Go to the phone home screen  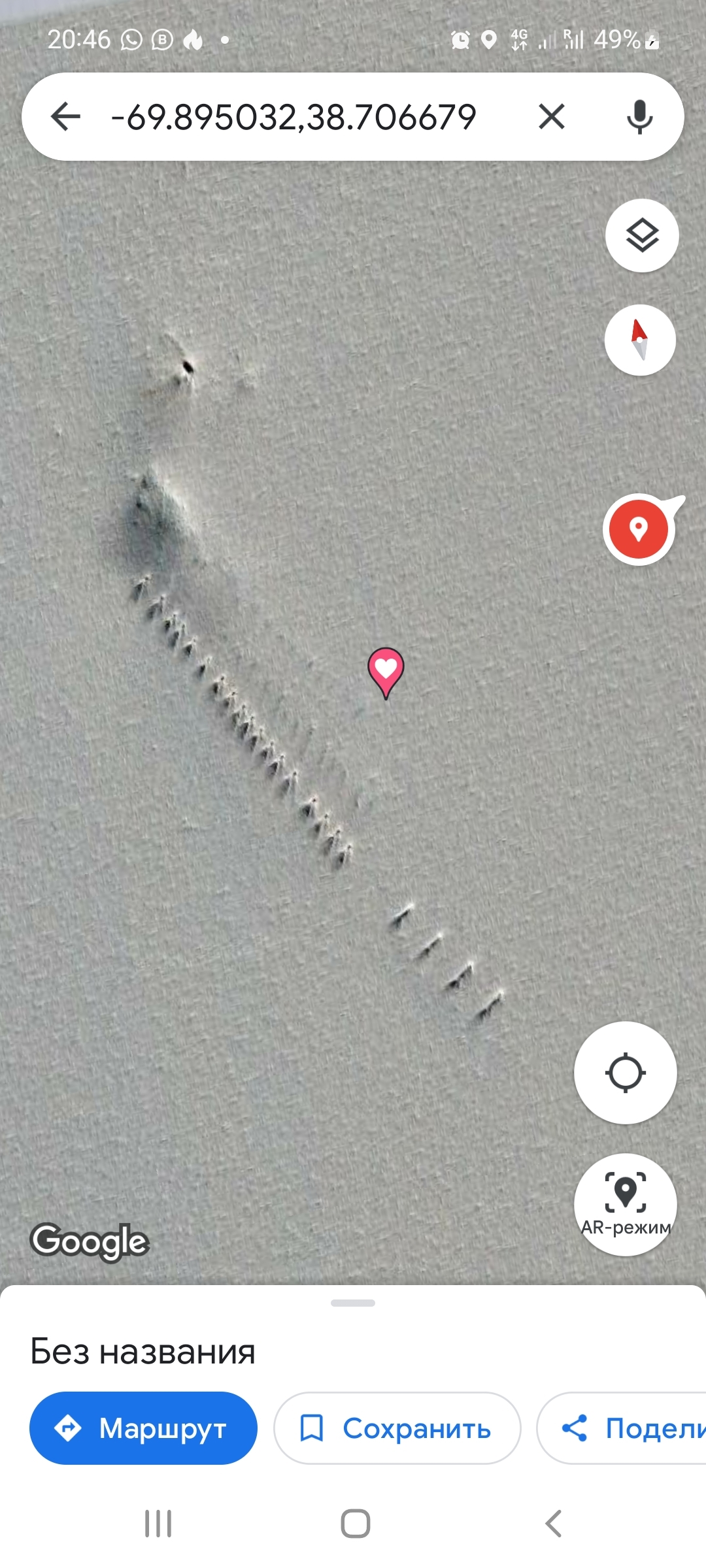(355, 1524)
